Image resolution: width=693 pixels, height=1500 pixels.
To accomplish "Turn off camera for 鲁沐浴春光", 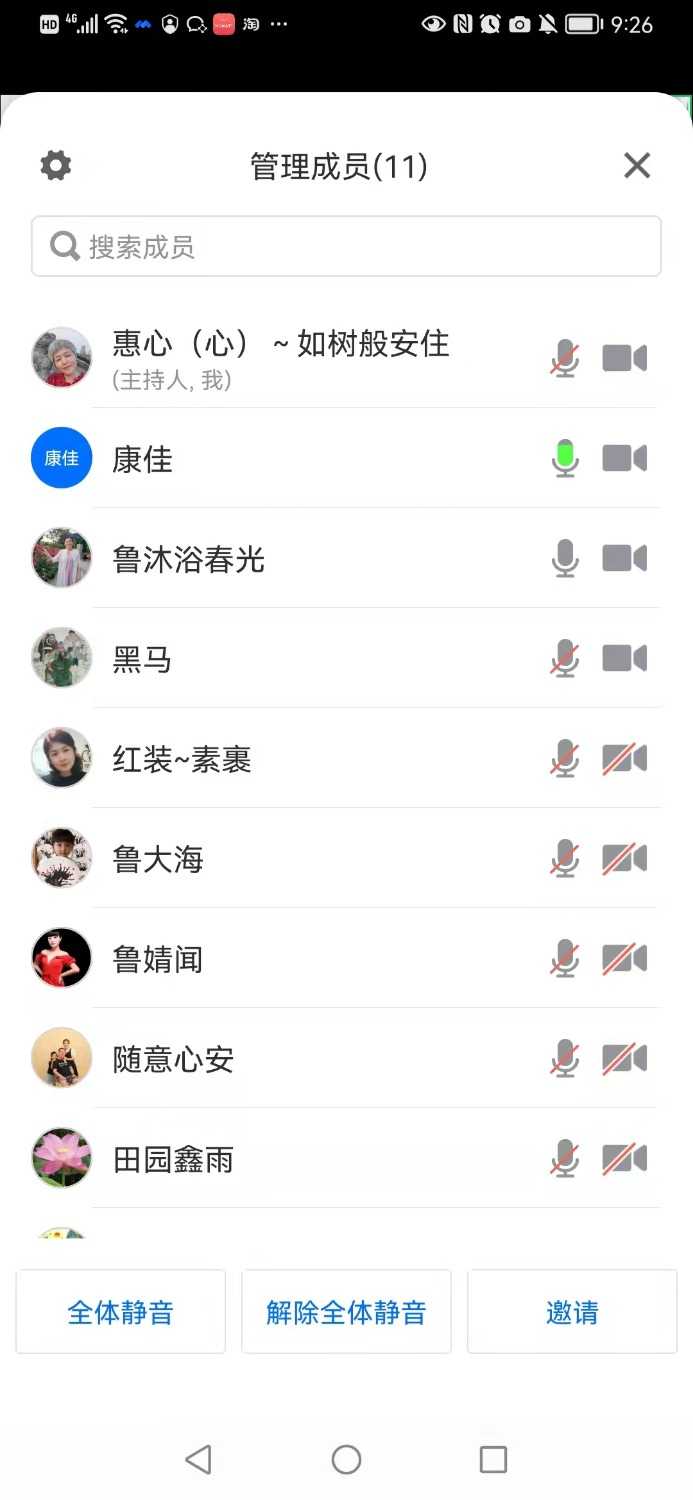I will click(625, 558).
